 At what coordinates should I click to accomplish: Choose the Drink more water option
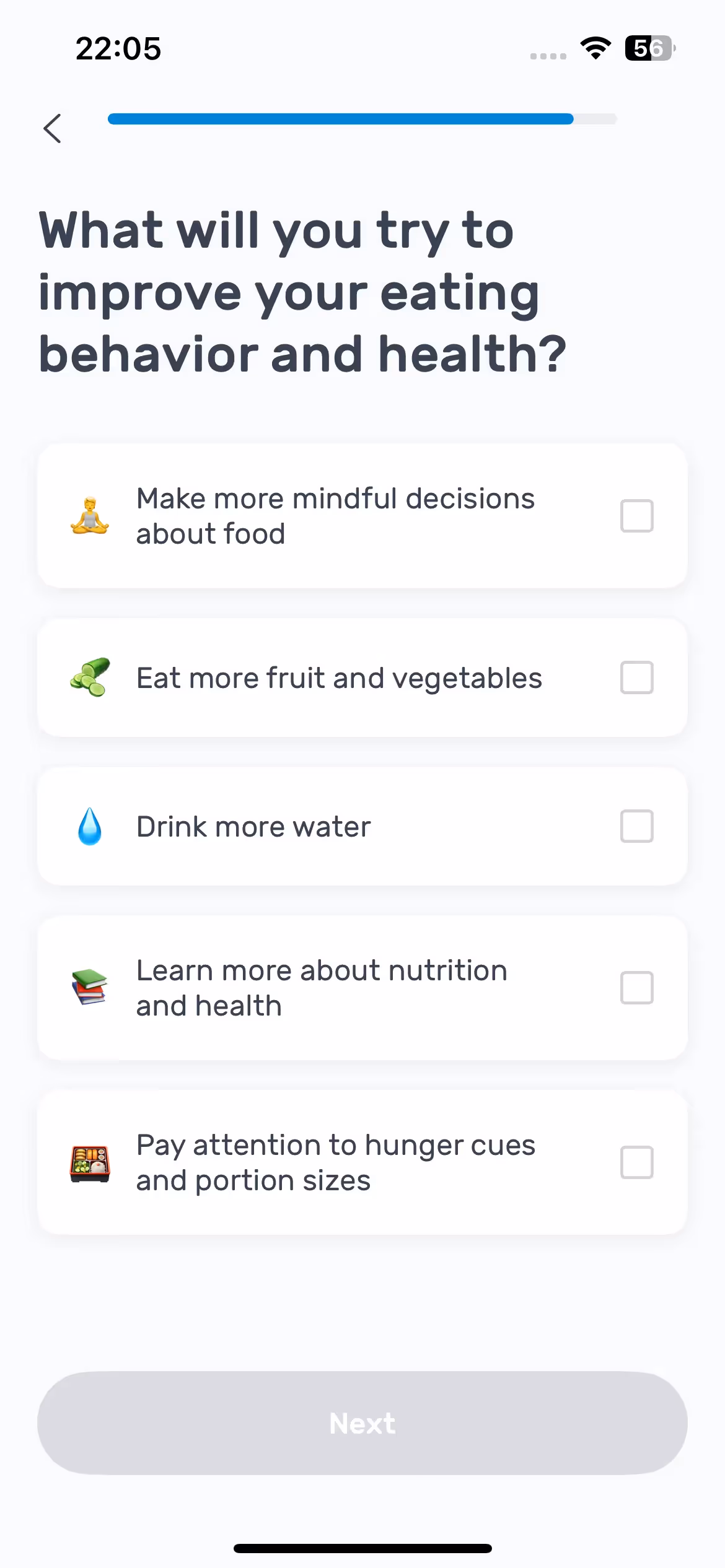pos(636,826)
